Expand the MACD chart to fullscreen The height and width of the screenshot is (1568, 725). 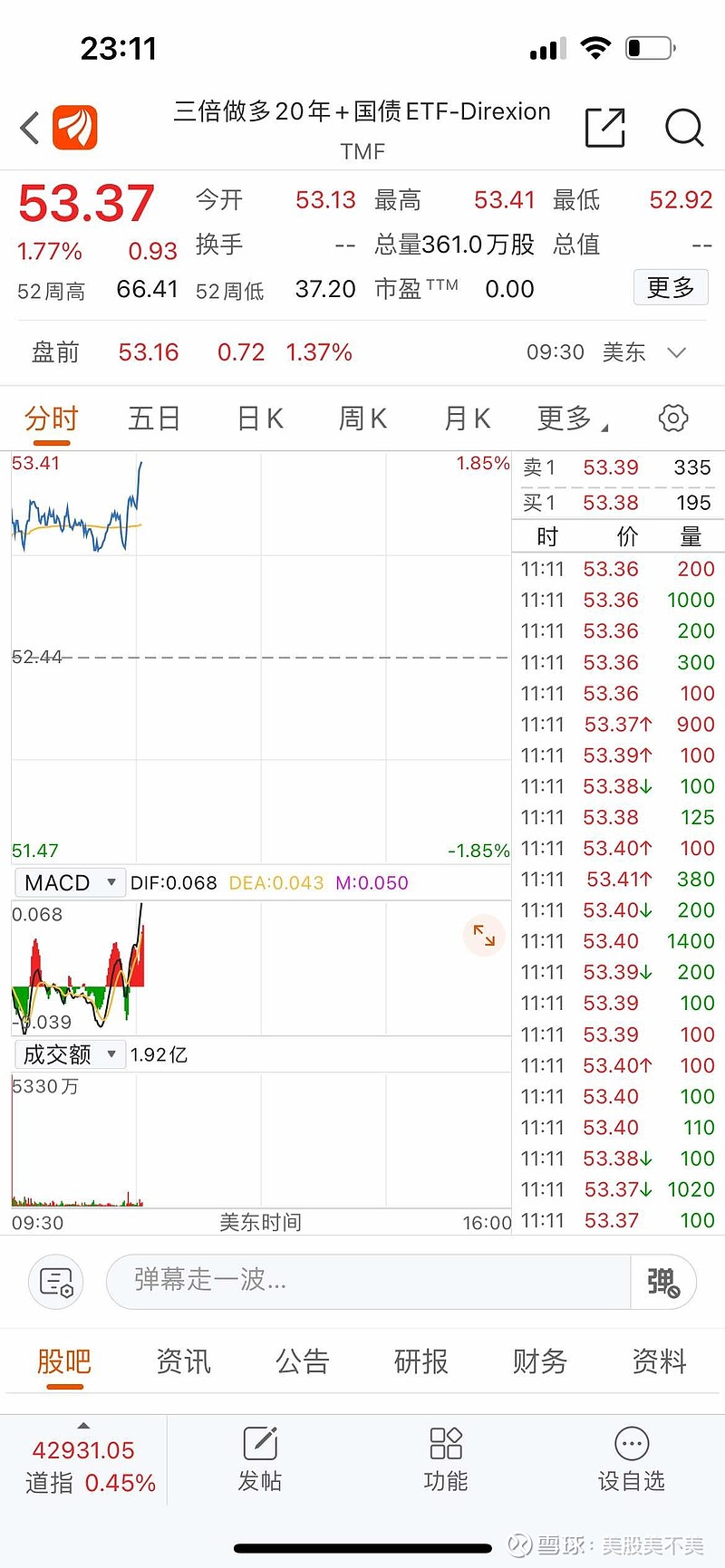click(x=484, y=934)
